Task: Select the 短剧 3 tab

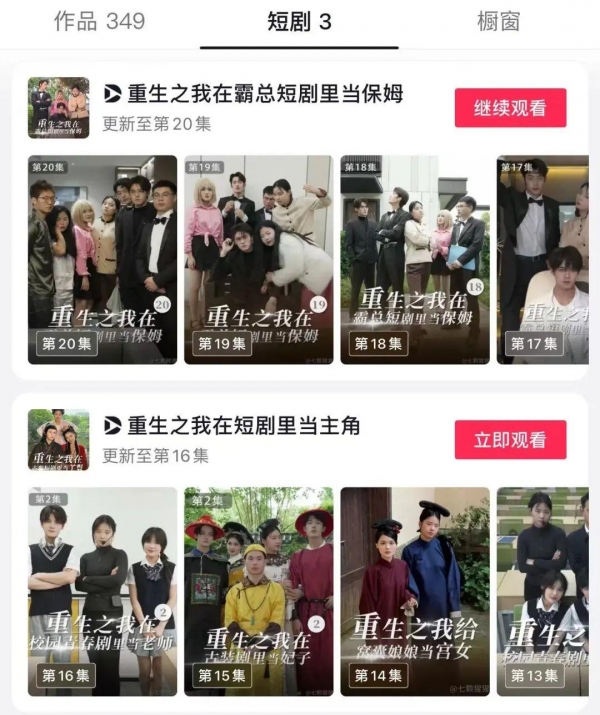Action: point(299,21)
